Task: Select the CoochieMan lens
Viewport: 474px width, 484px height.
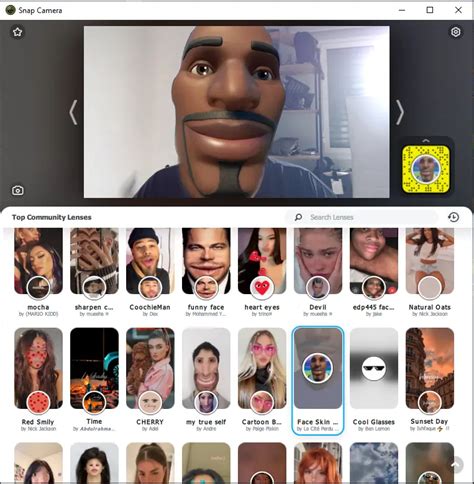Action: point(150,272)
